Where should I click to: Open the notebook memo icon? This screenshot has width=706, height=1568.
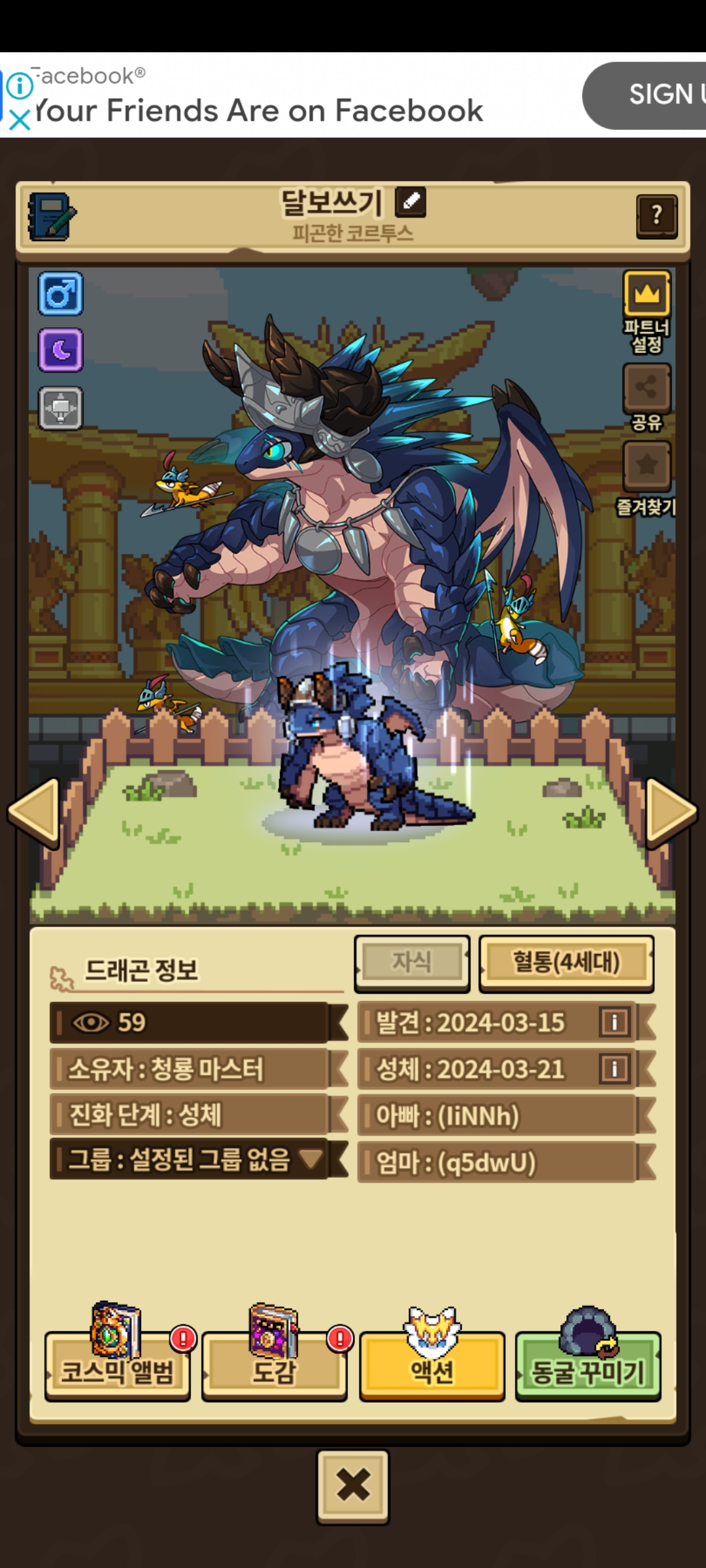[x=52, y=216]
